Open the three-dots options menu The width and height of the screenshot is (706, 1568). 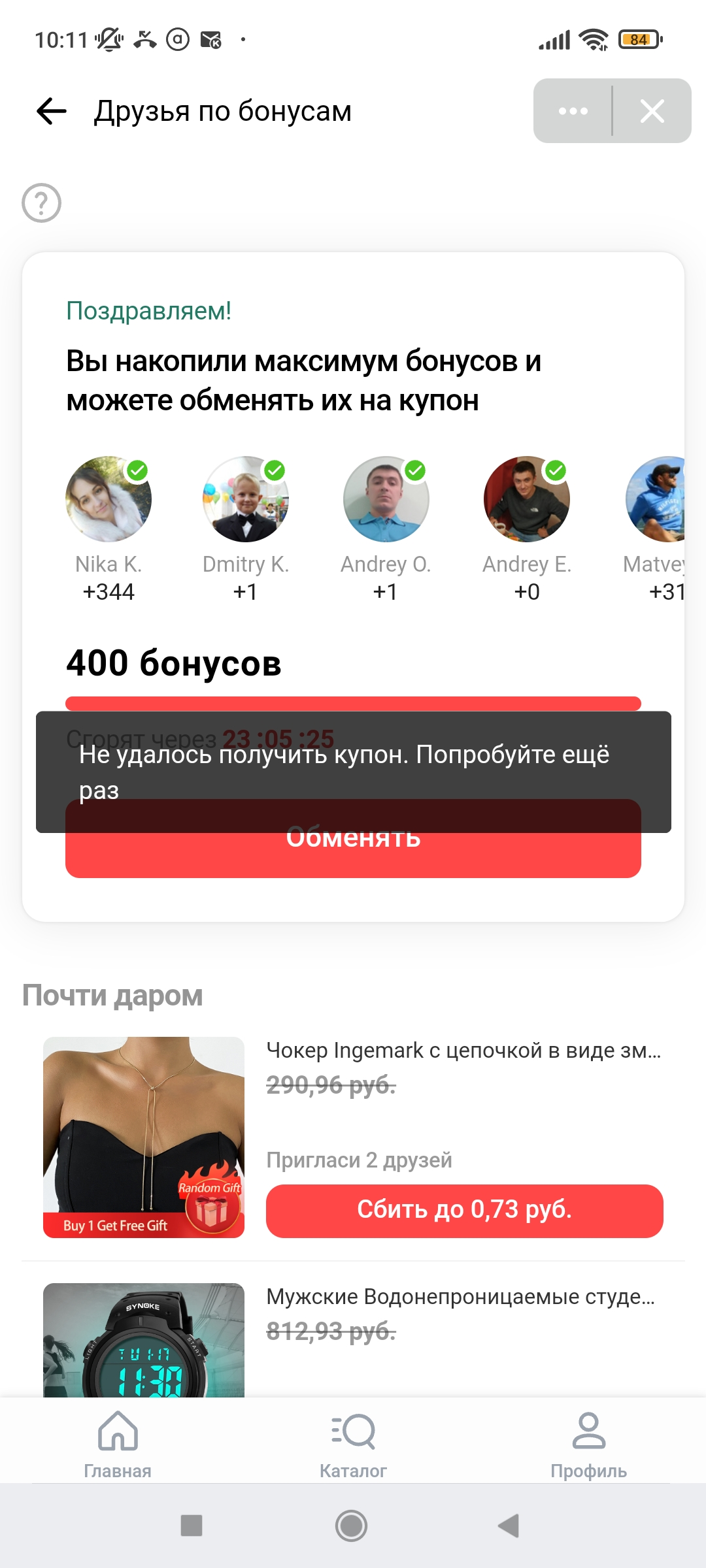(573, 111)
